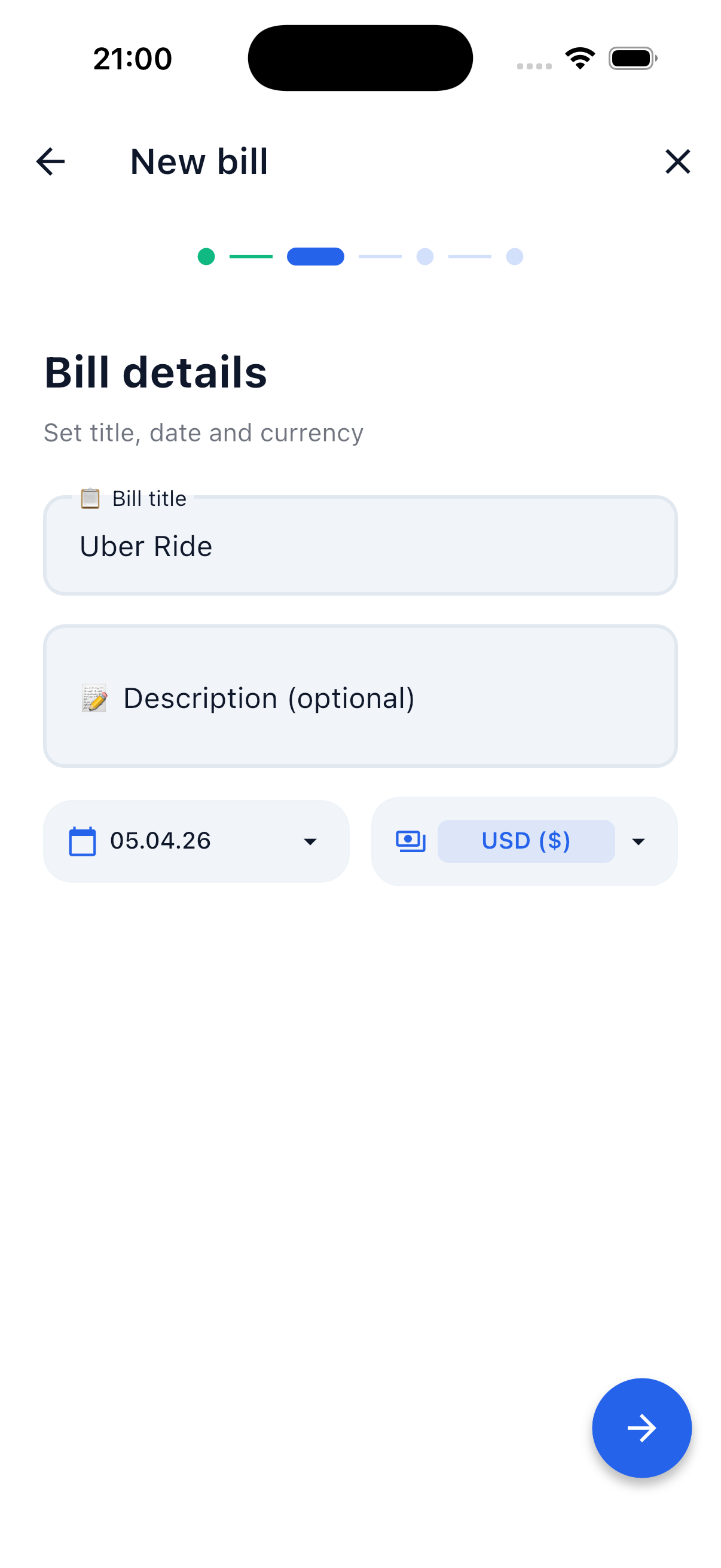Tap the battery indicator in status bar
Image resolution: width=721 pixels, height=1568 pixels.
point(631,57)
